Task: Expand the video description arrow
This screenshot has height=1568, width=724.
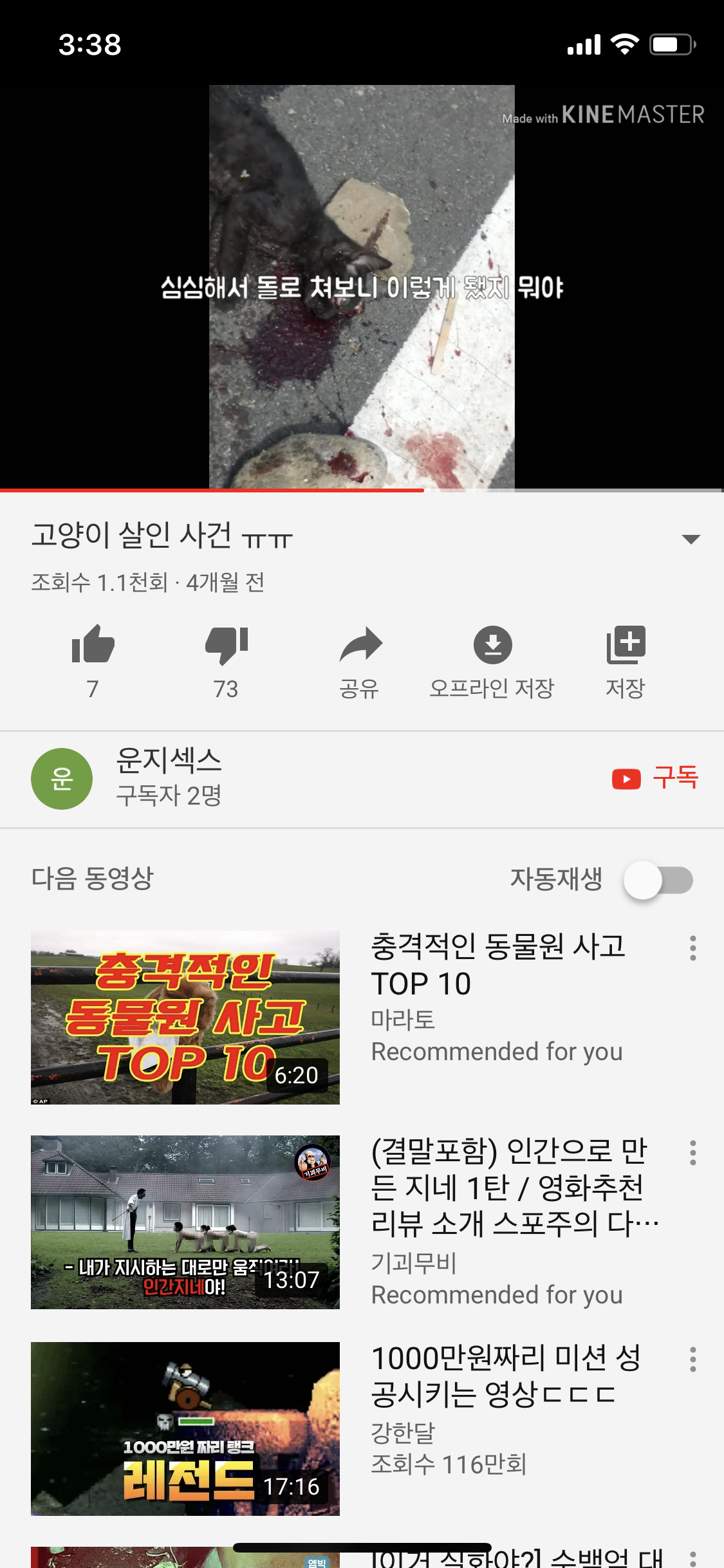Action: click(x=691, y=539)
